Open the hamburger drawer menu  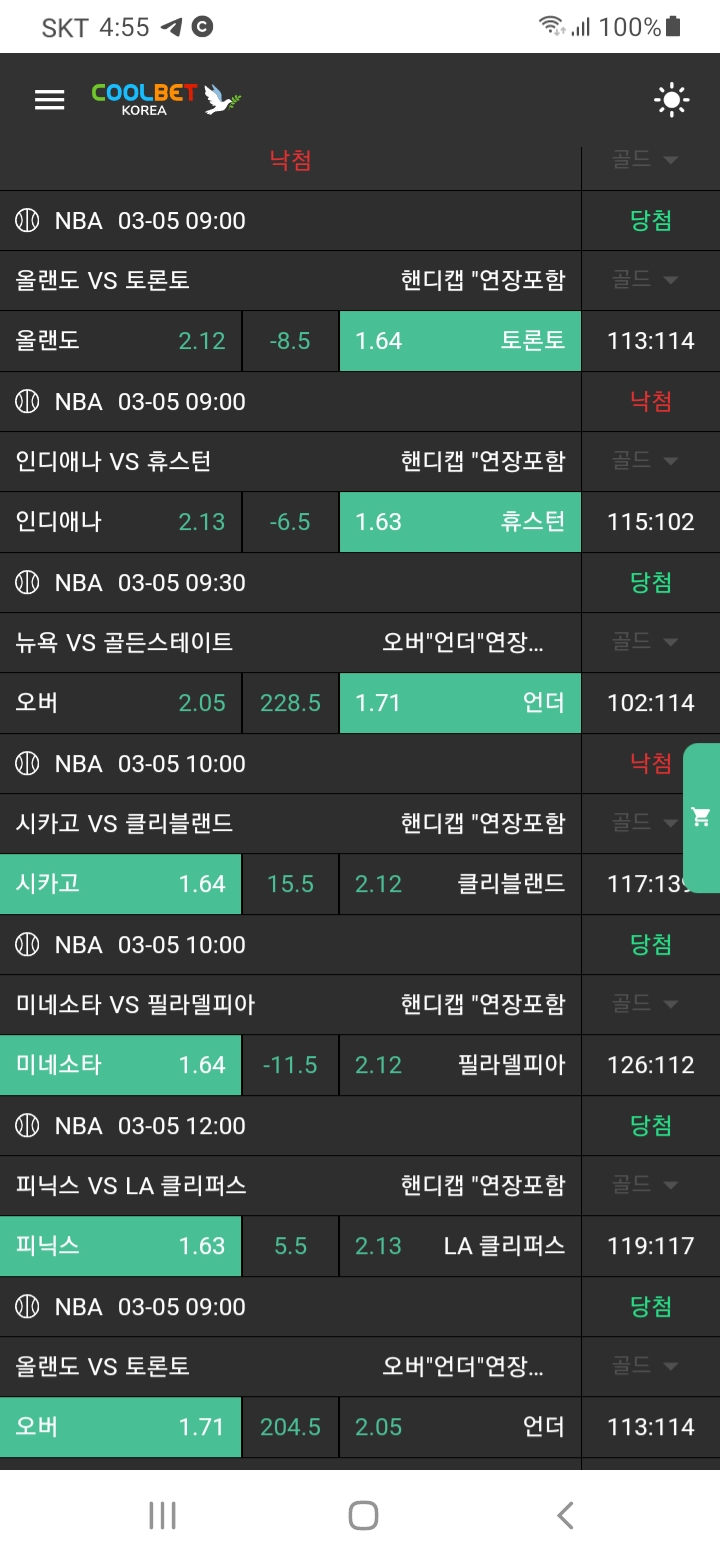(49, 99)
